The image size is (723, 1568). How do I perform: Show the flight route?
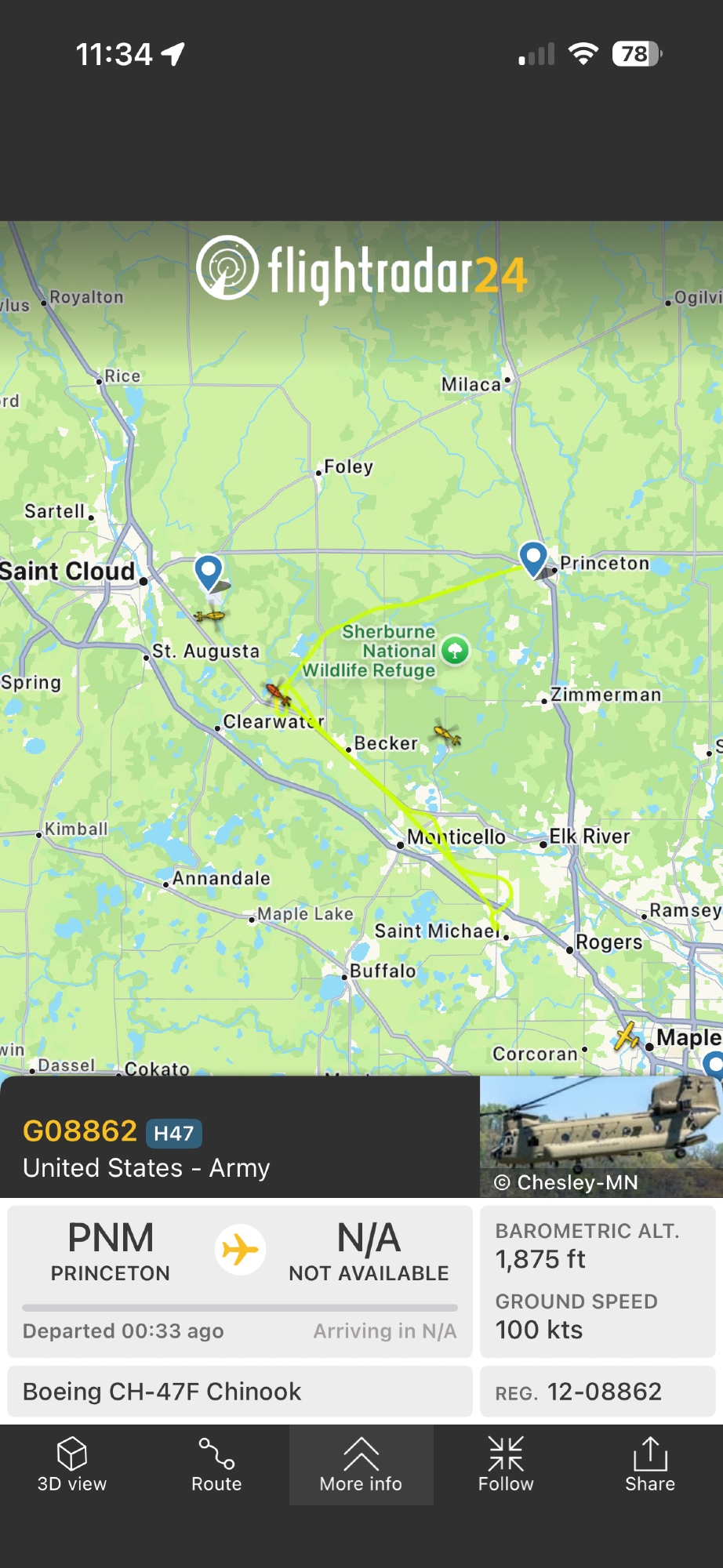click(216, 1464)
